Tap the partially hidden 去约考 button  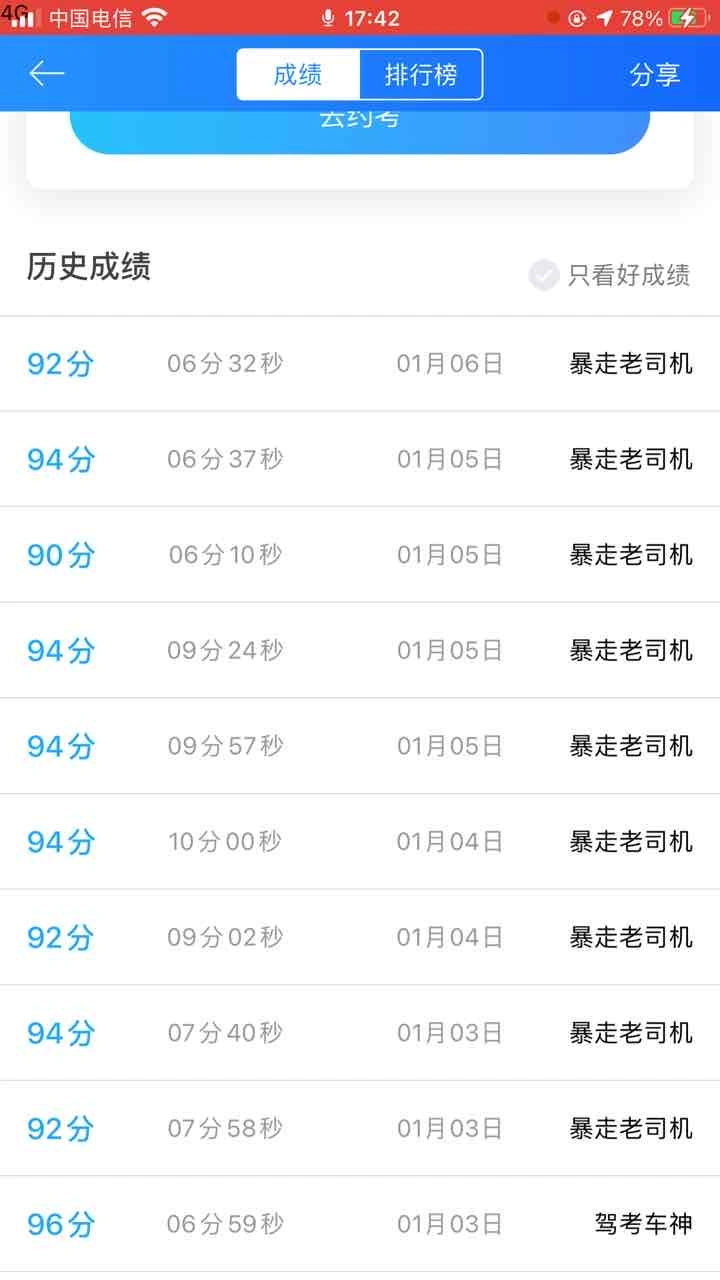360,128
